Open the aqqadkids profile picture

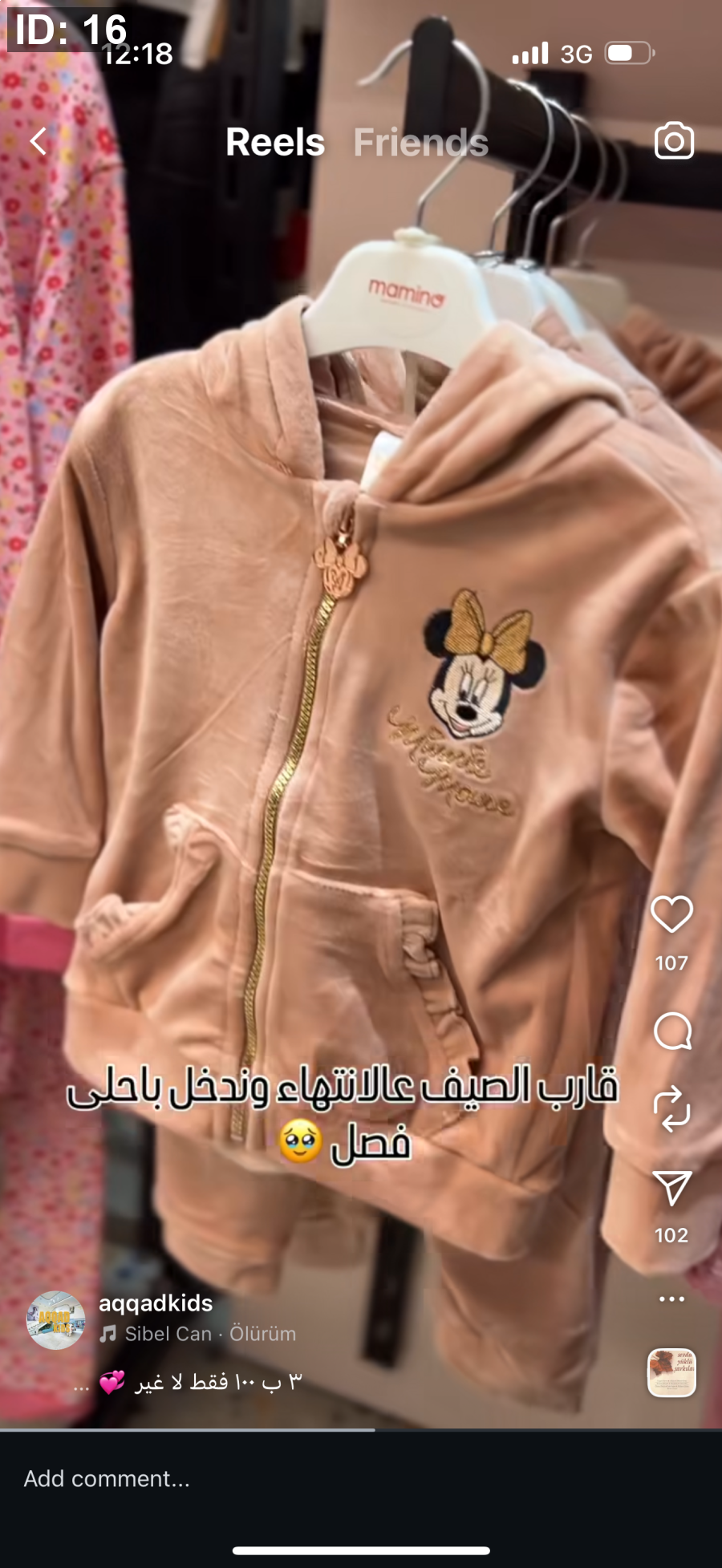coord(55,1320)
